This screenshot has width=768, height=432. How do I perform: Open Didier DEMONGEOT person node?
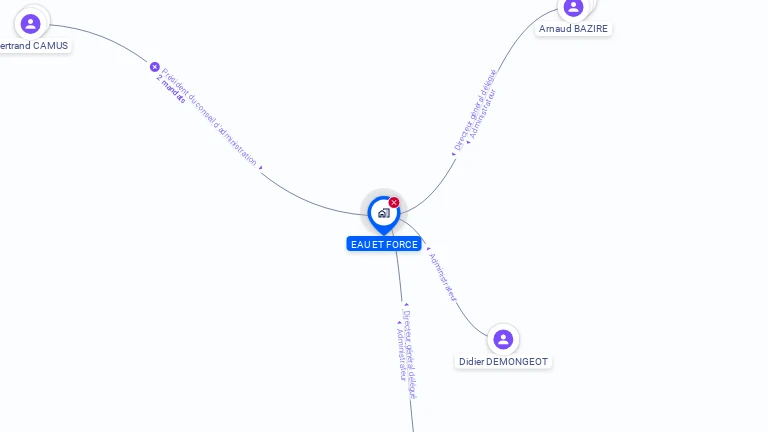pos(503,339)
